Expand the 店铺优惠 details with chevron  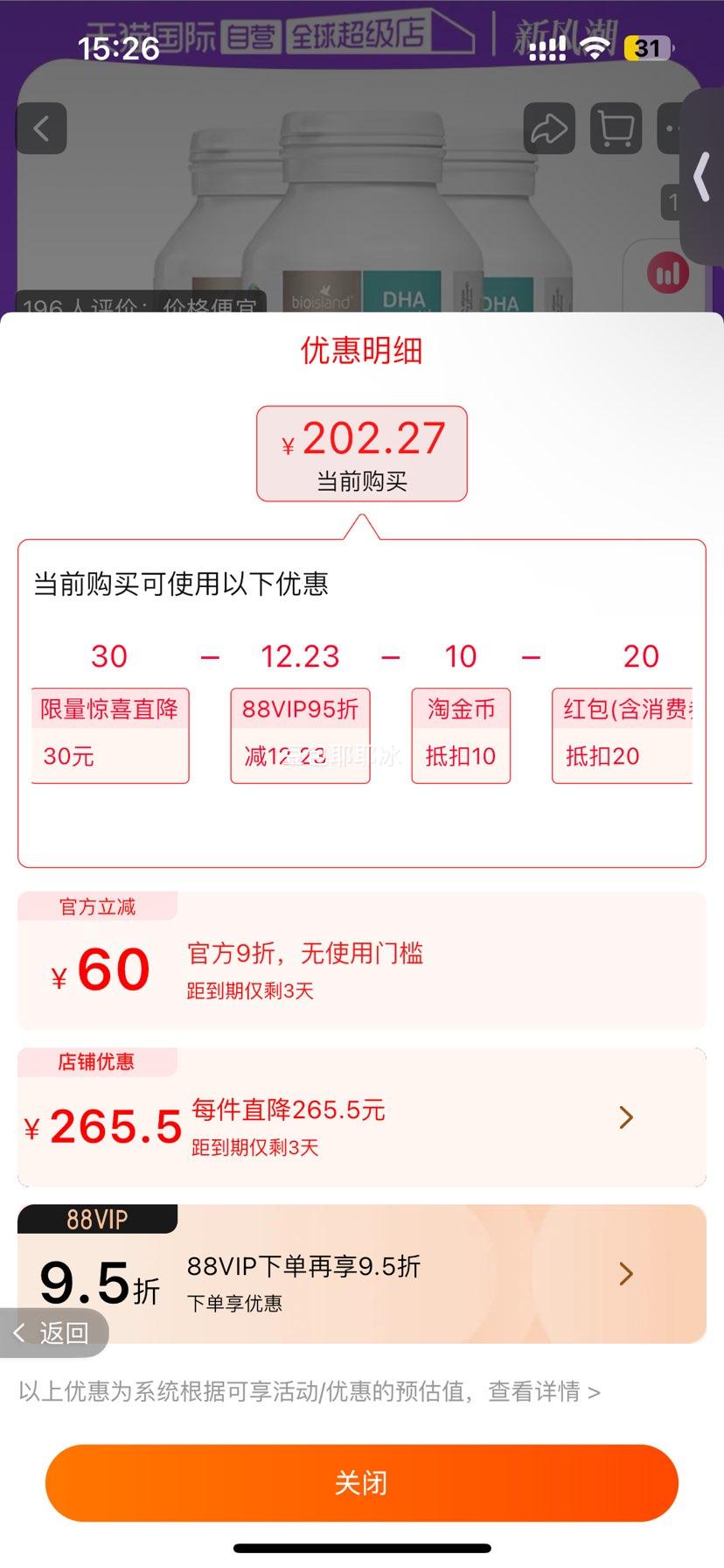(625, 1117)
